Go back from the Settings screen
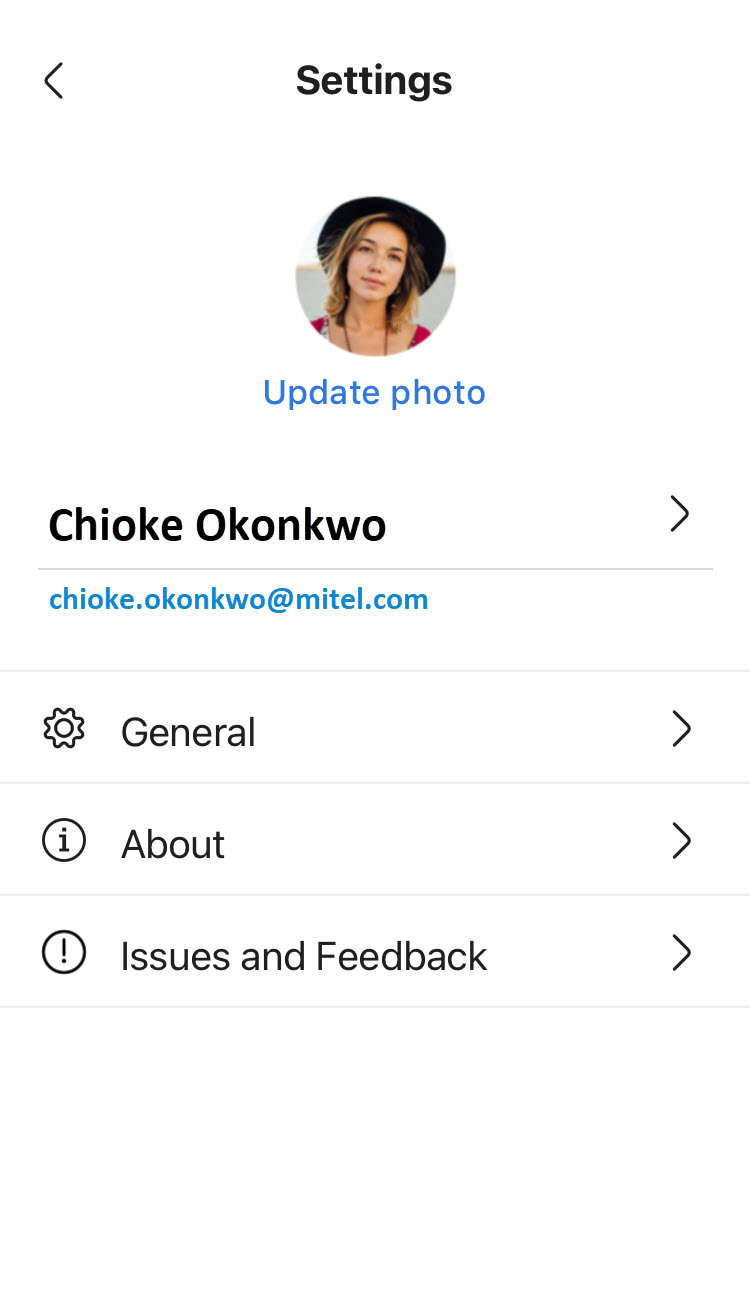This screenshot has width=750, height=1295. tap(54, 81)
